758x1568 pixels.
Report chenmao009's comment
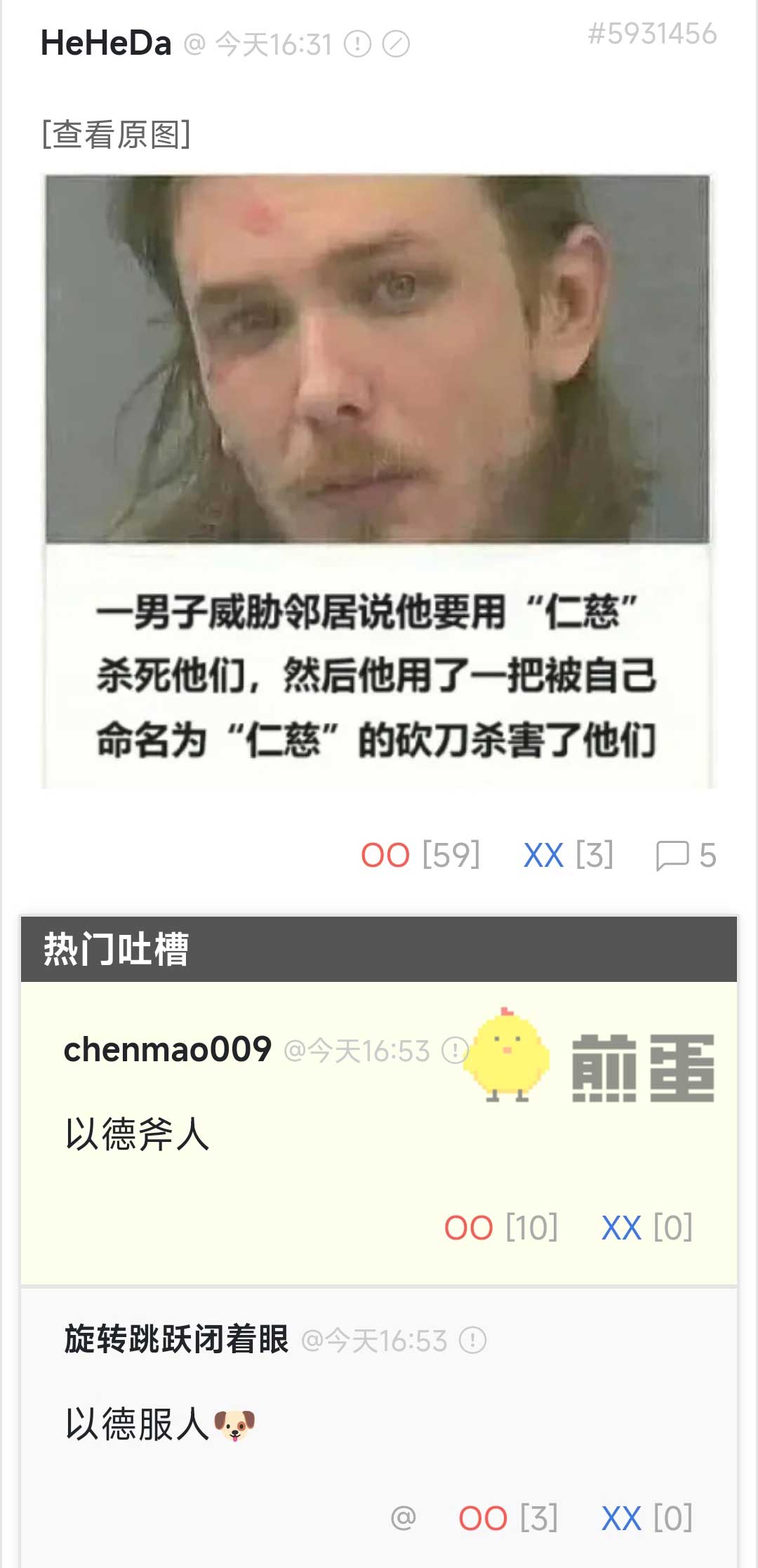point(454,1051)
